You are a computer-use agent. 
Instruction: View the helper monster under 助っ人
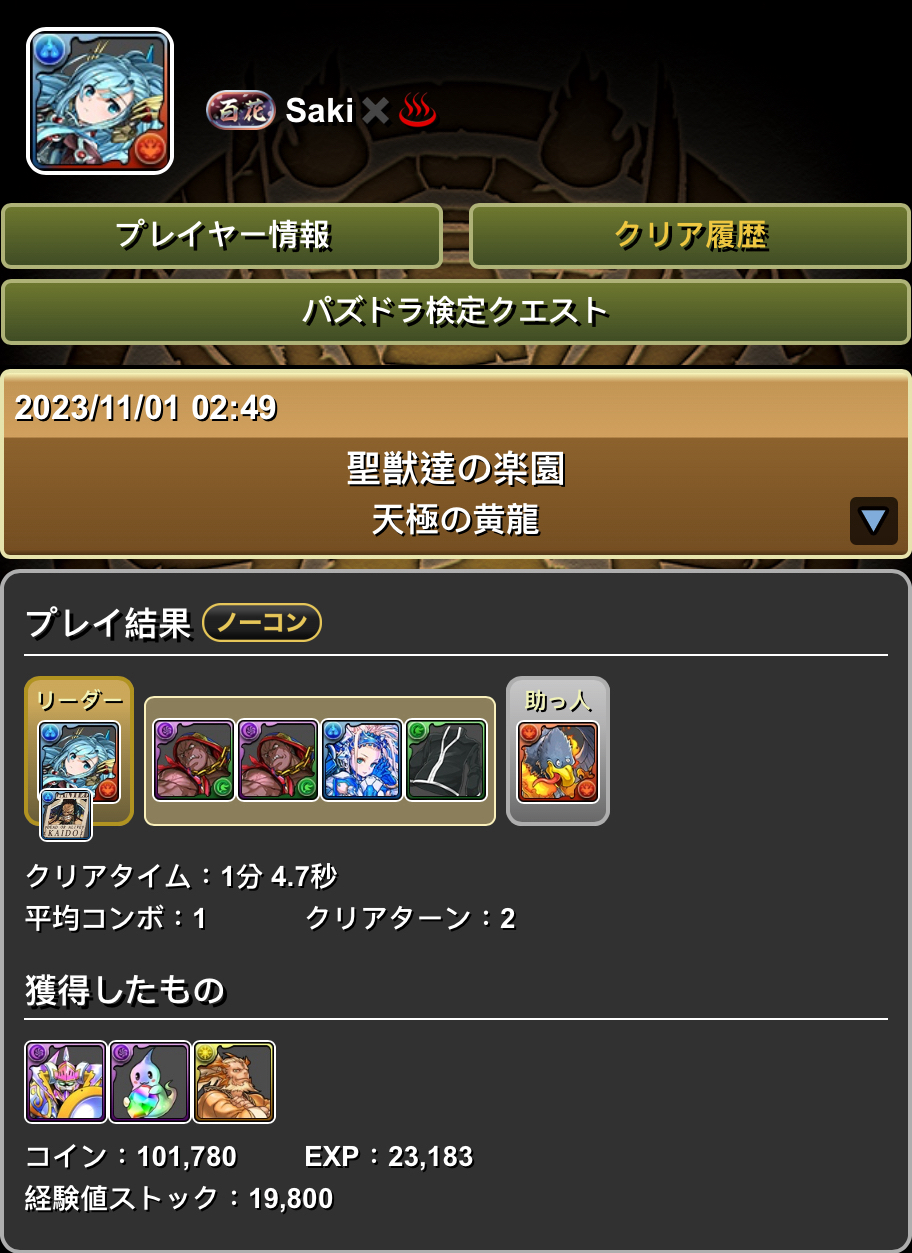(x=558, y=762)
